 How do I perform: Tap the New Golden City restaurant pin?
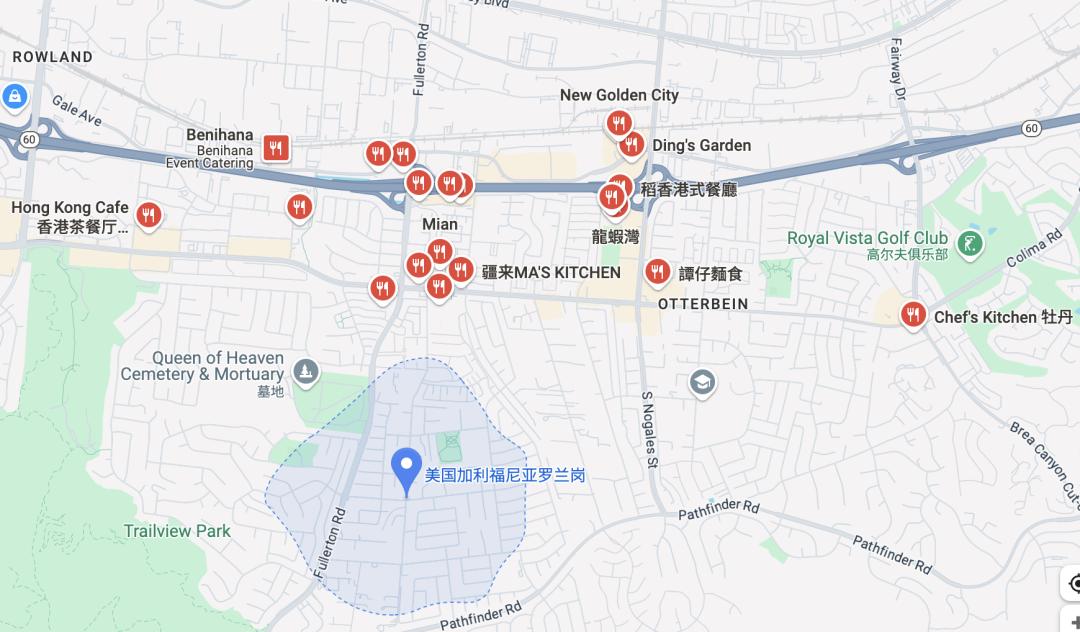tap(619, 124)
